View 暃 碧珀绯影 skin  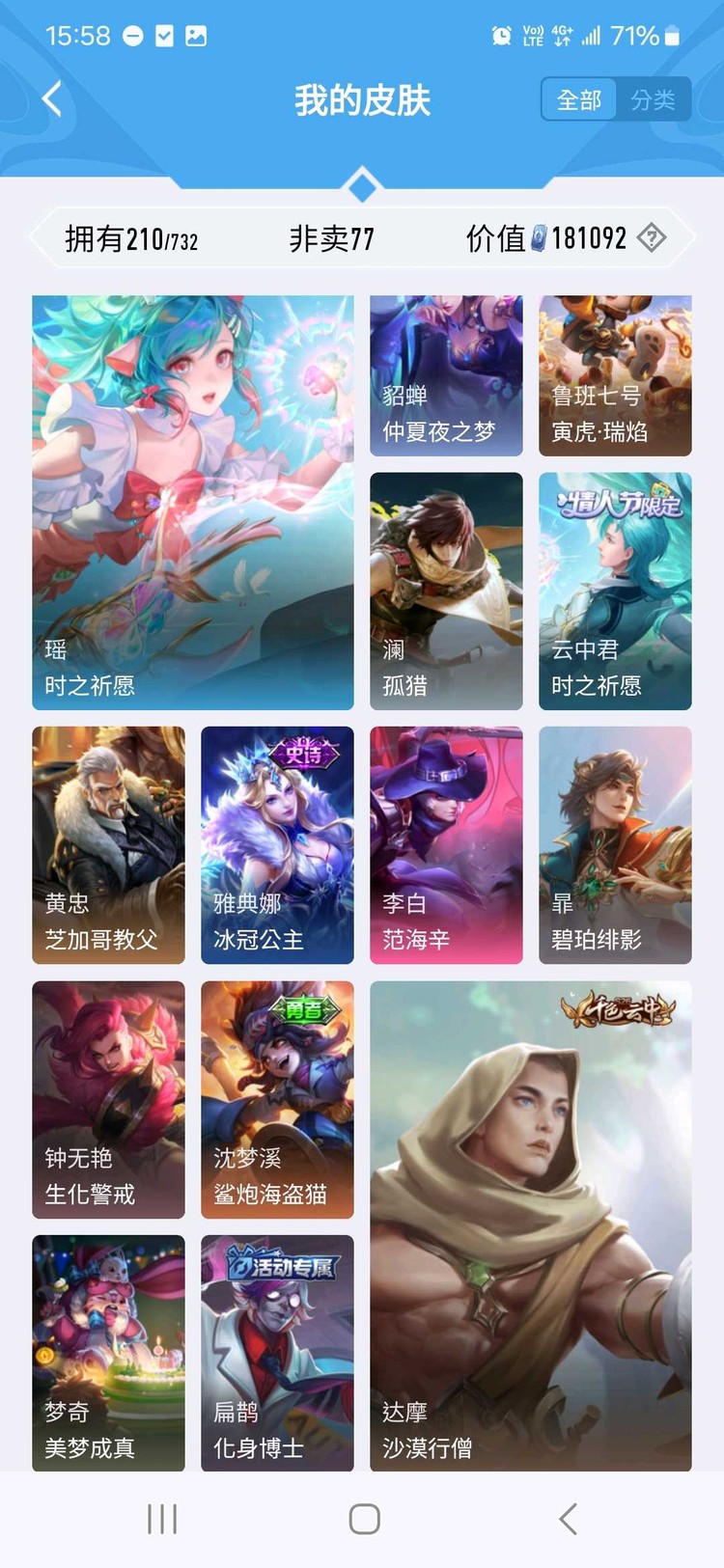pos(615,844)
